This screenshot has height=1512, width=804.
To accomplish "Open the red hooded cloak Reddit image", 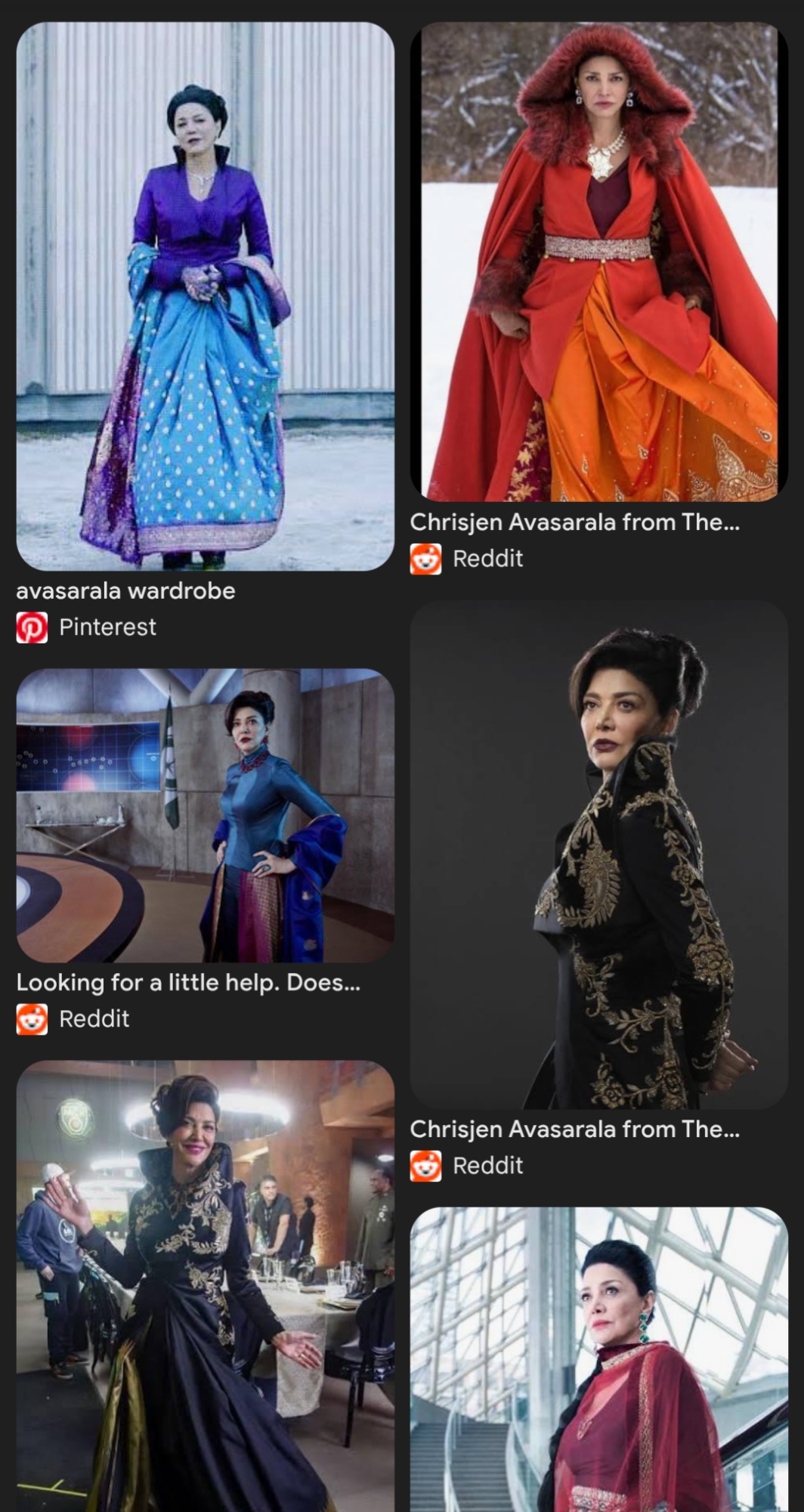I will pyautogui.click(x=598, y=262).
